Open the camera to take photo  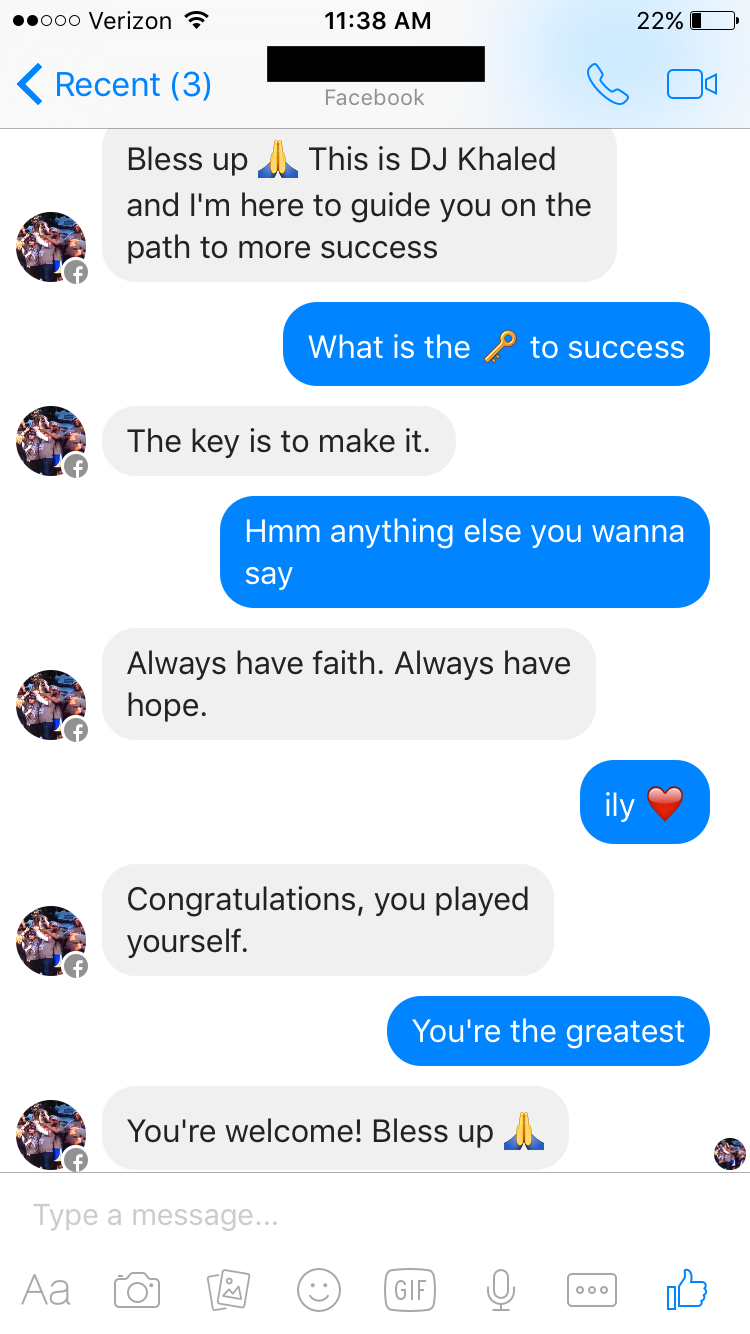tap(137, 1290)
